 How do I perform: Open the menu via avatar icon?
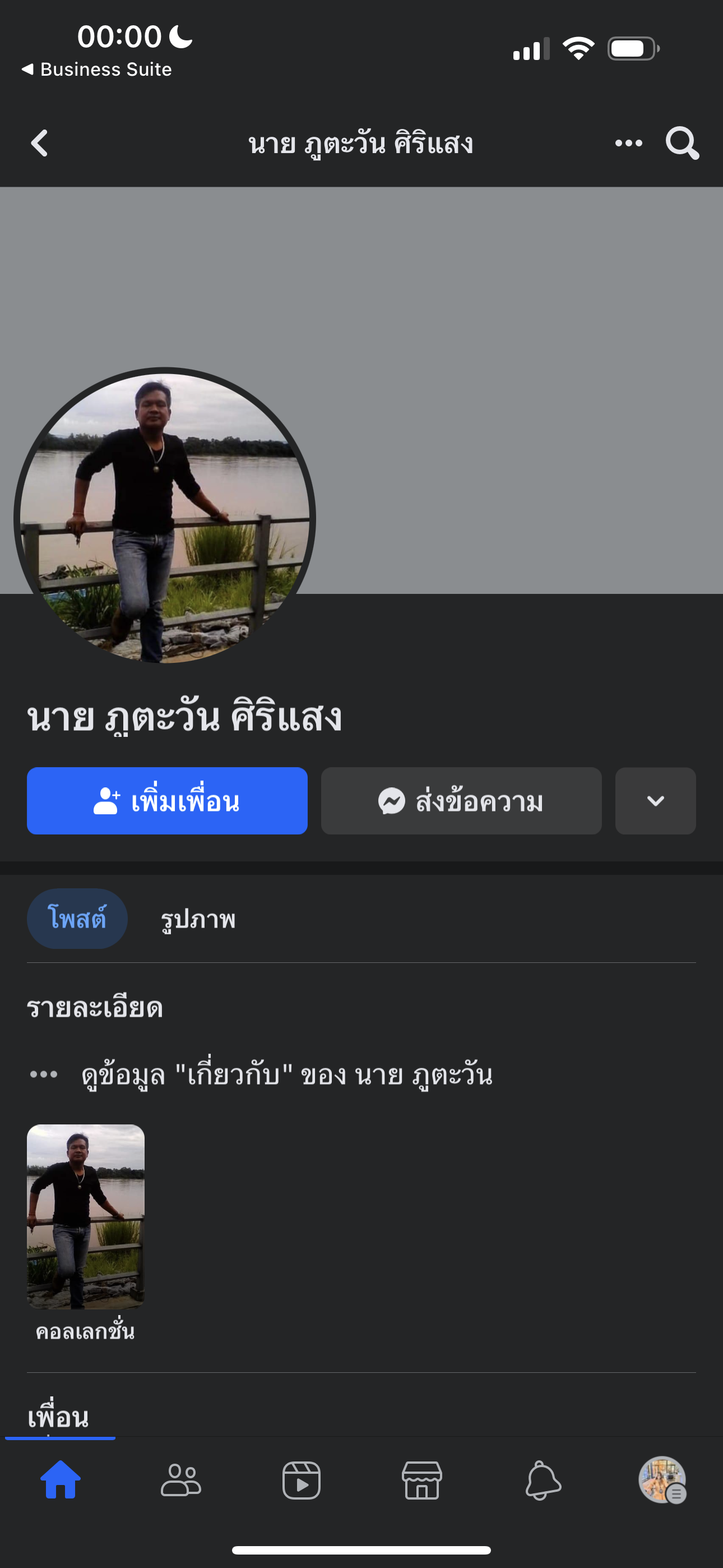pos(662,1479)
